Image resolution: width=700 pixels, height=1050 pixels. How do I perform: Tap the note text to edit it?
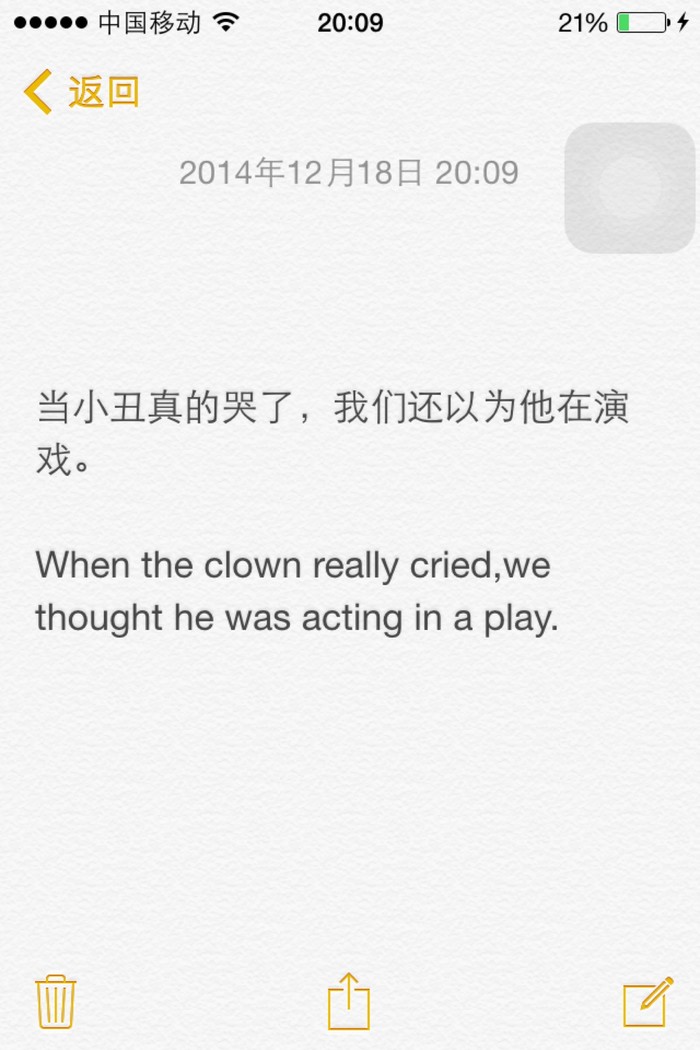point(300,592)
